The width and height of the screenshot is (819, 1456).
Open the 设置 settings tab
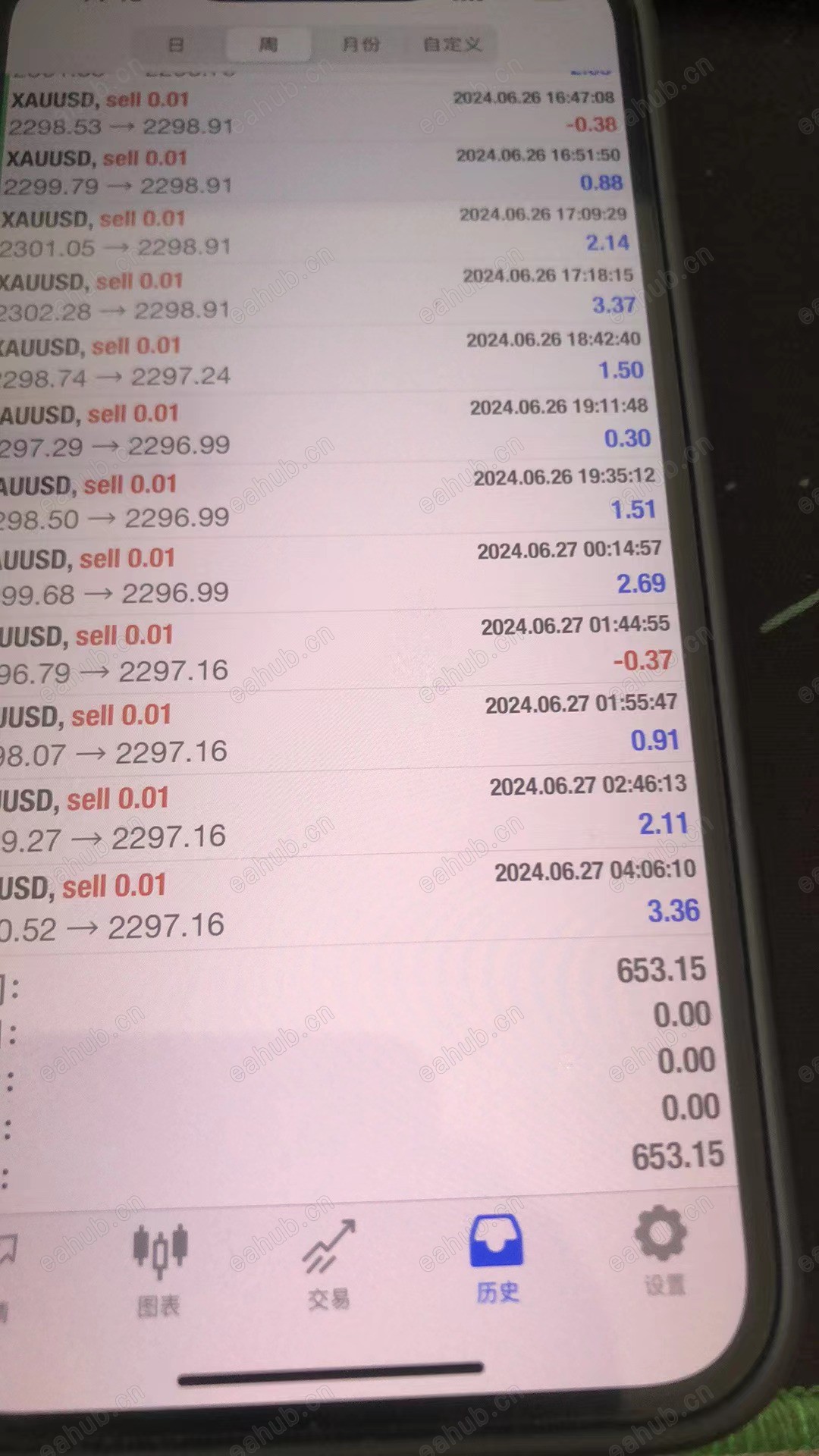pyautogui.click(x=663, y=1253)
